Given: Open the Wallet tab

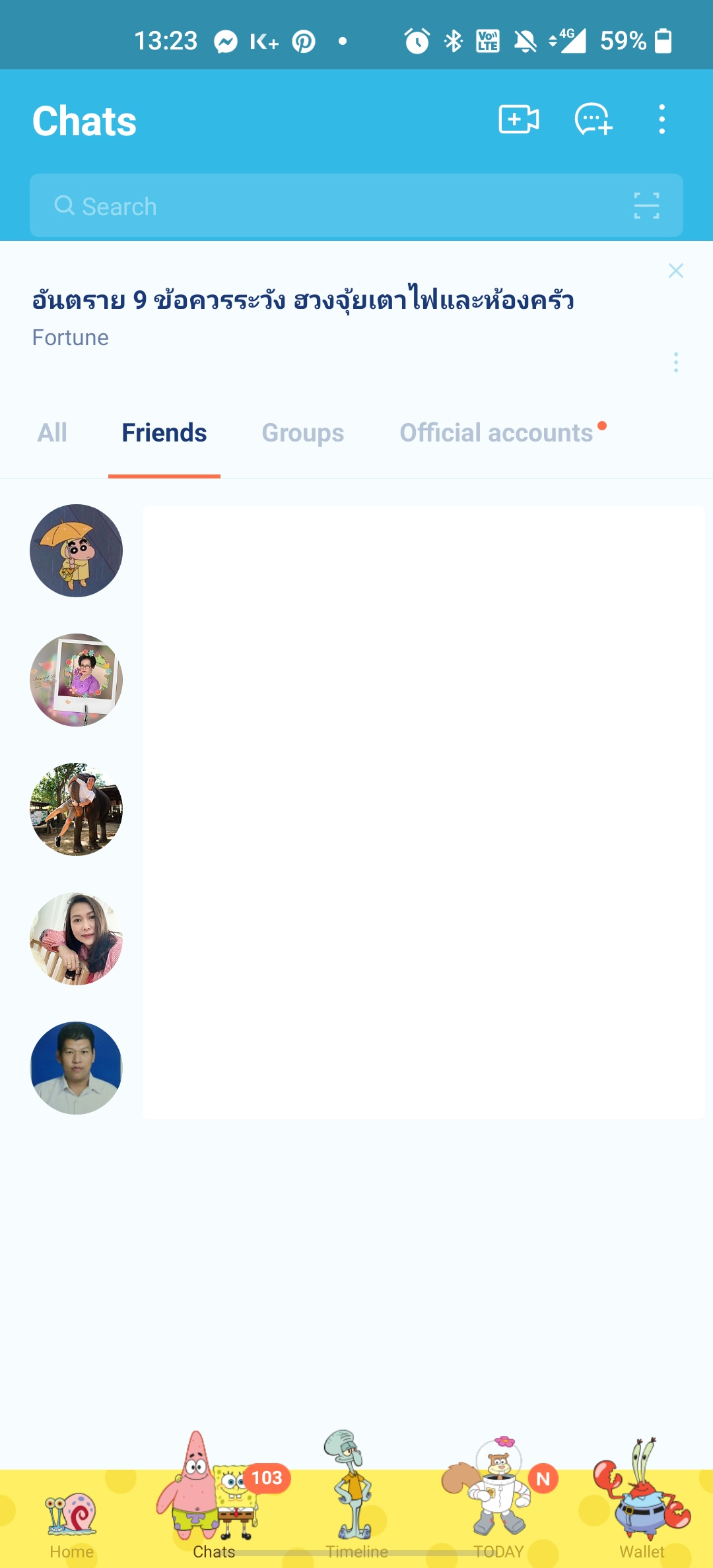Looking at the screenshot, I should tap(642, 1524).
